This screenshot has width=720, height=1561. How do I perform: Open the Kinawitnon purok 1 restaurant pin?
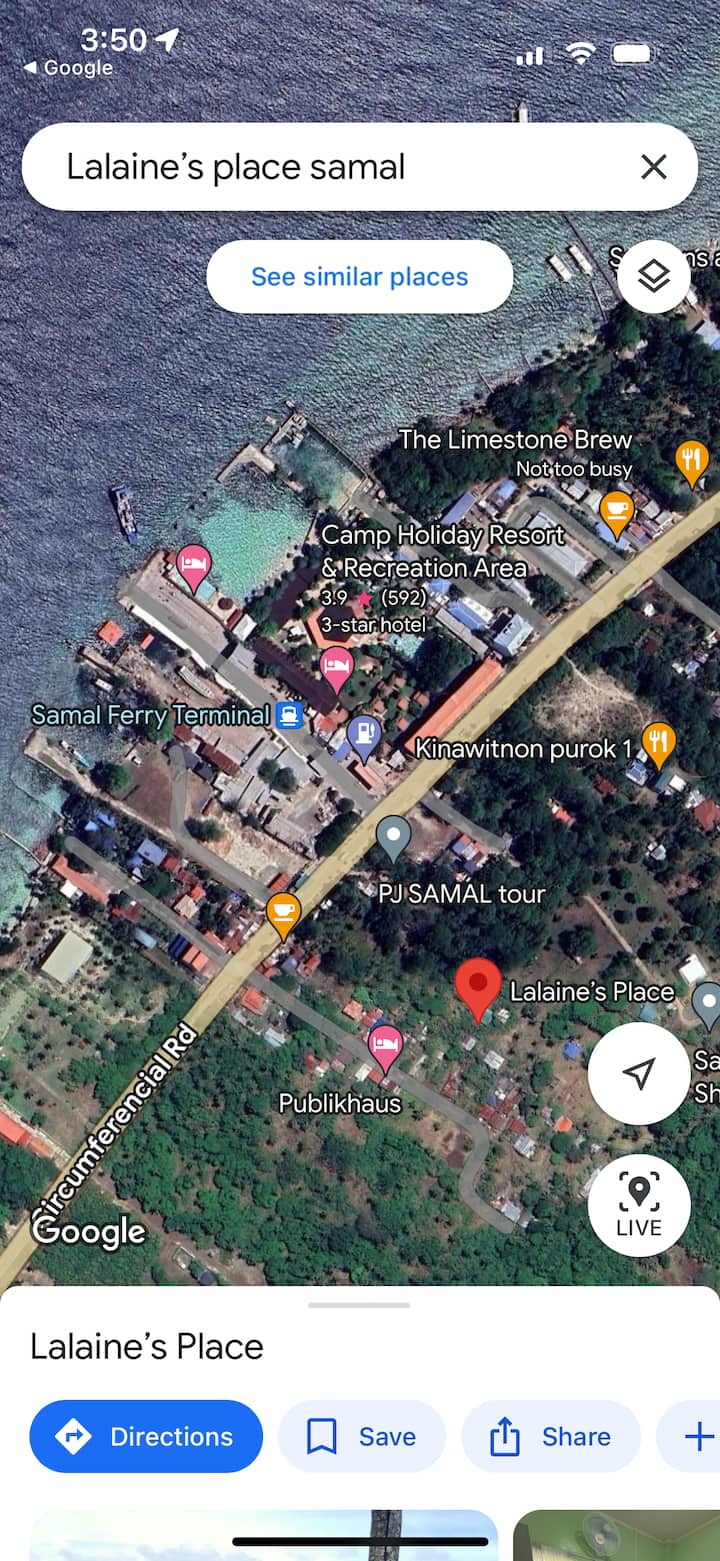tap(658, 743)
